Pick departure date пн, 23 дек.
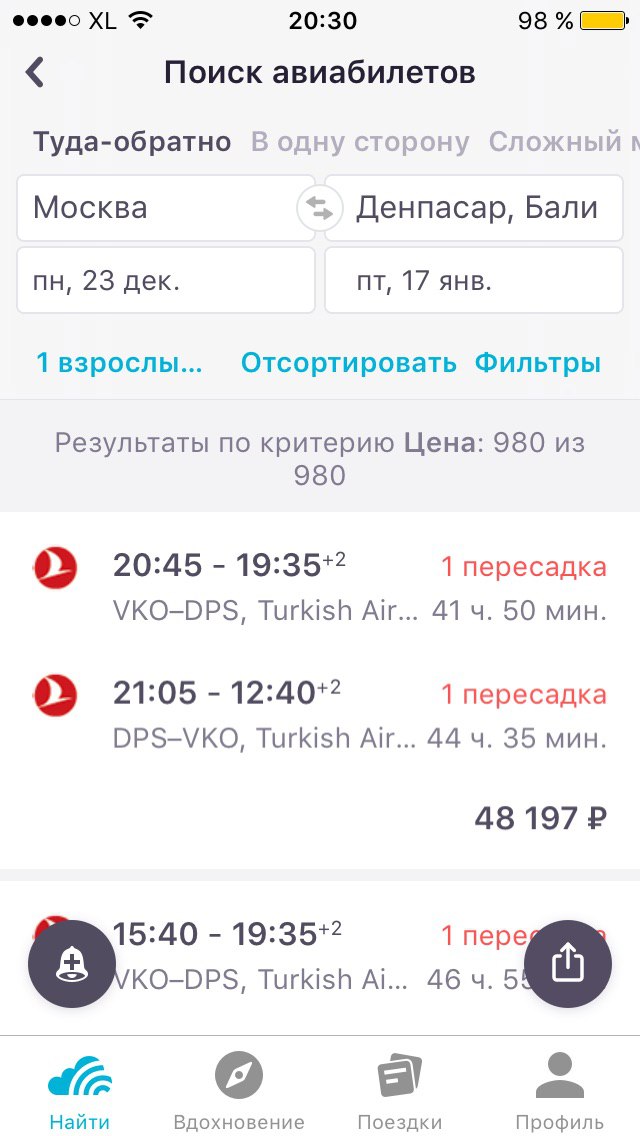The width and height of the screenshot is (640, 1136). pyautogui.click(x=166, y=280)
